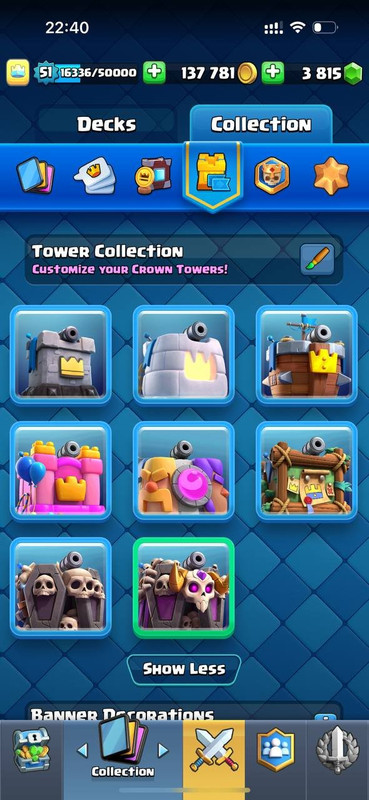
Task: Select the pink bouncy castle tower skin
Action: 61,471
